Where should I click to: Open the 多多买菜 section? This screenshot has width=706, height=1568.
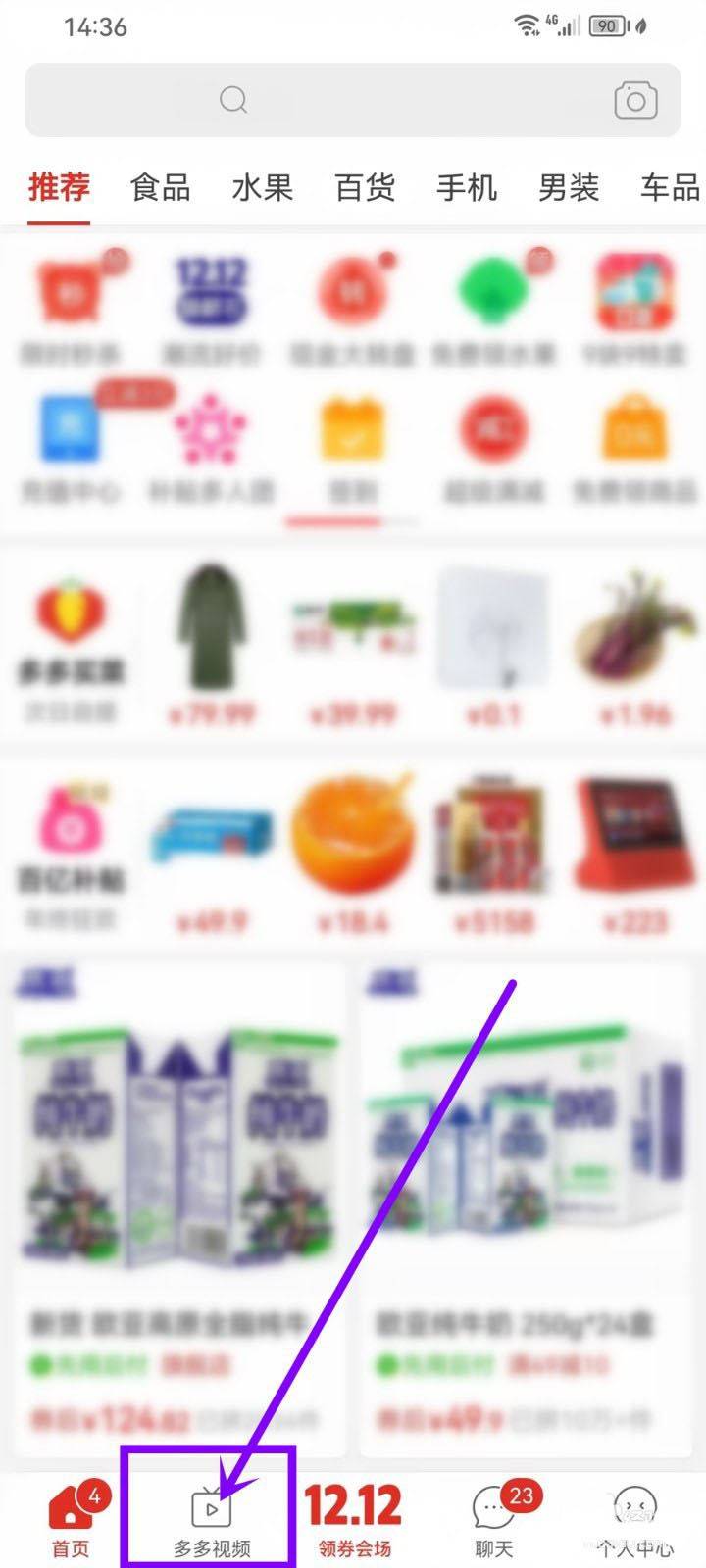(71, 647)
